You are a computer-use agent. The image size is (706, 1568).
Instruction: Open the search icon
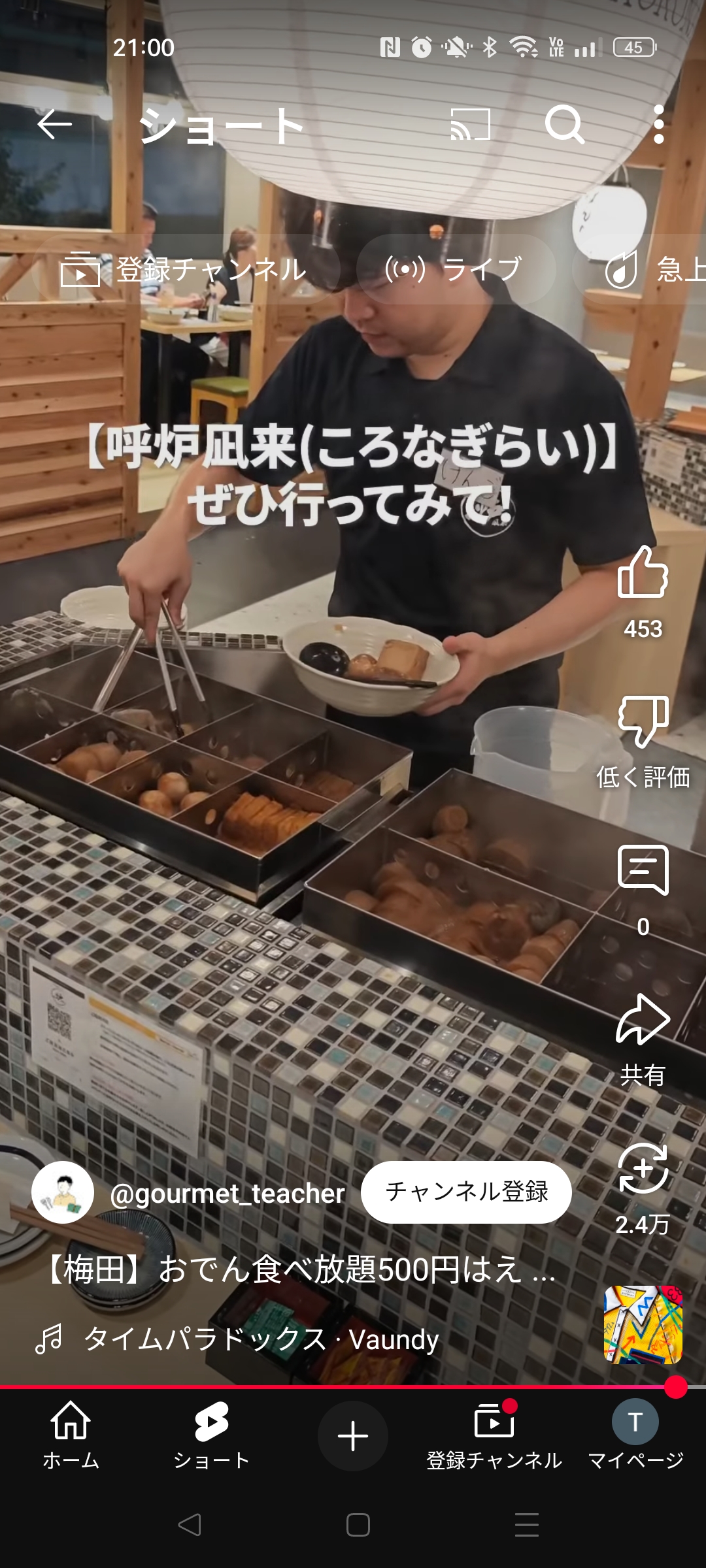point(565,124)
